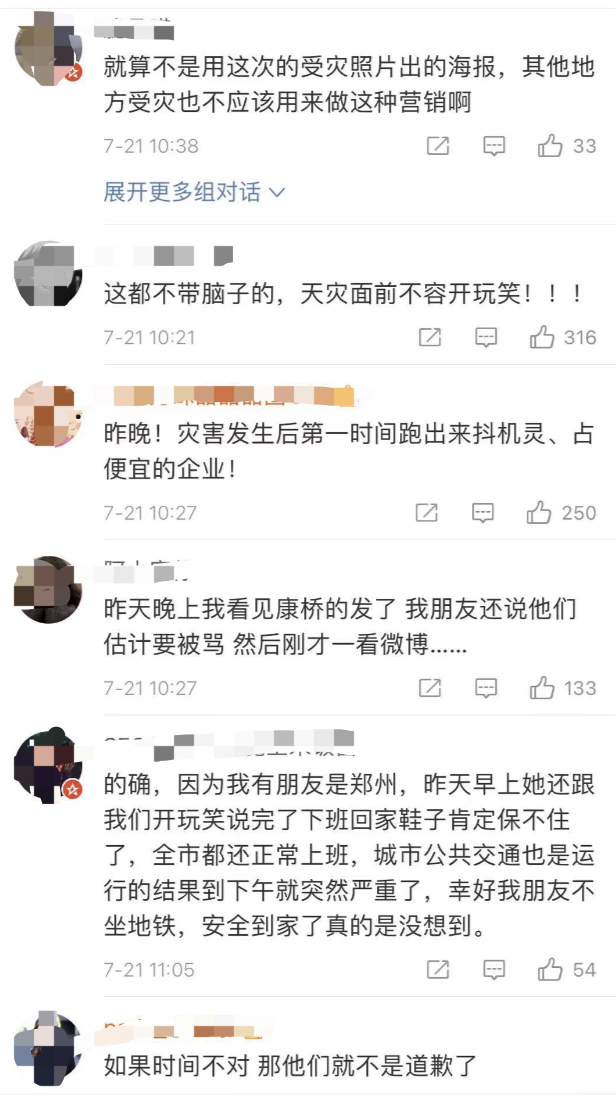Repost the 天灾面前不容开玩笑 comment

(429, 337)
